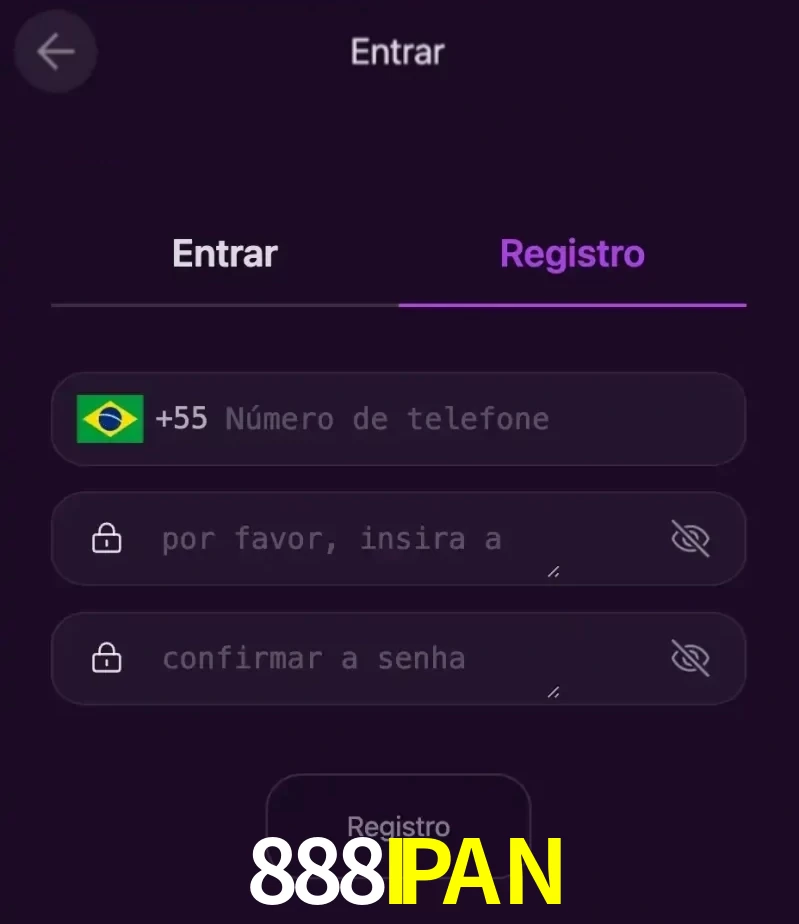Show password in the first password field
Screen dimensions: 799x924
689,539
